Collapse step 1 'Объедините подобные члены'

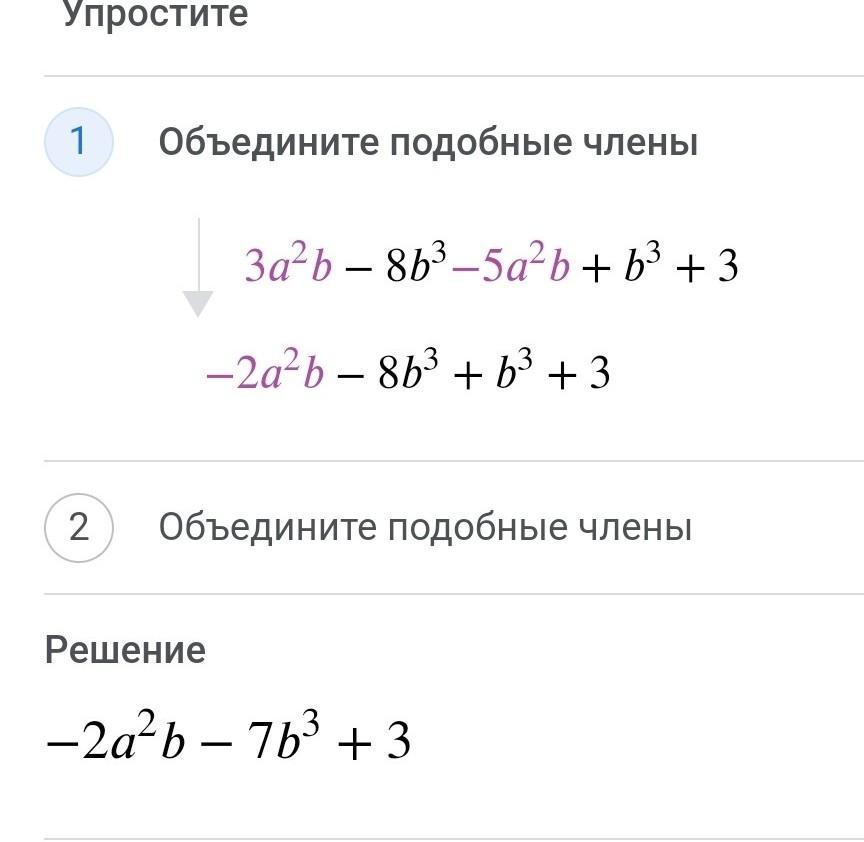[427, 143]
